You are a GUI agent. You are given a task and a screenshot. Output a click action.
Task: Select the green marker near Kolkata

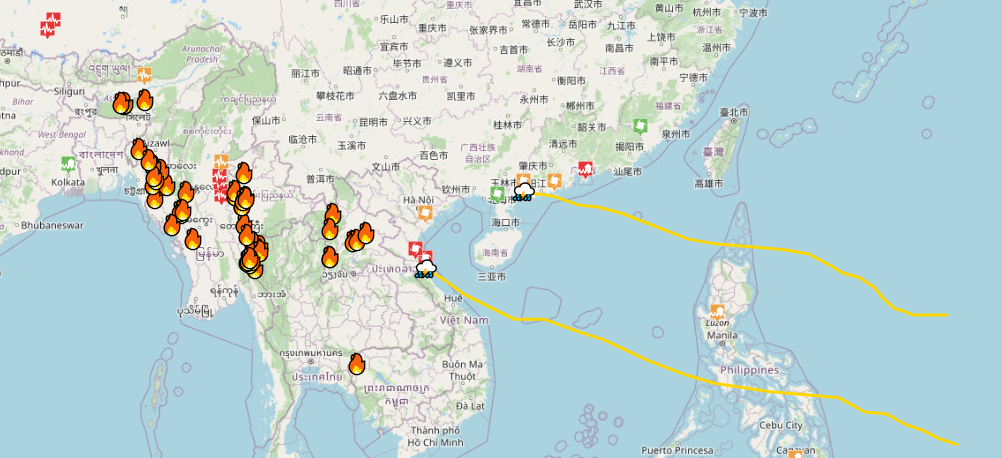69,164
